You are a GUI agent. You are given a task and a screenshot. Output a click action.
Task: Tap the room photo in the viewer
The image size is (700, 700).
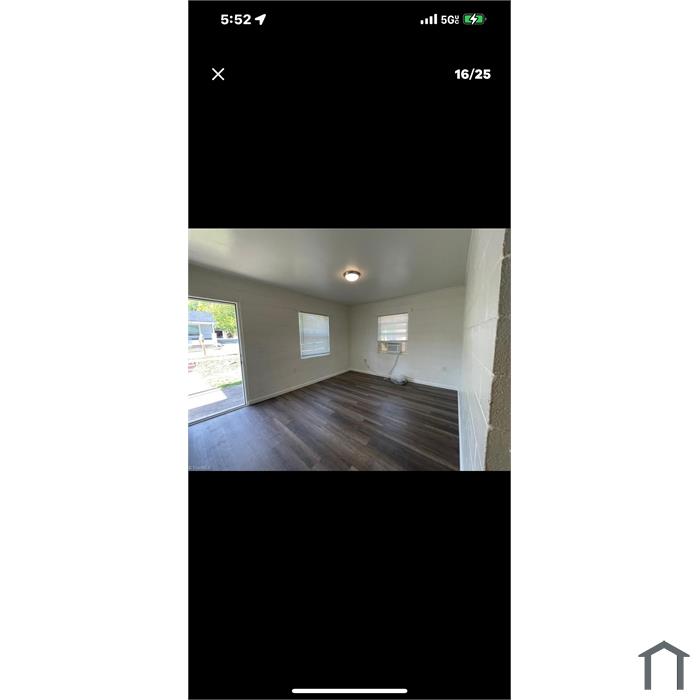349,349
